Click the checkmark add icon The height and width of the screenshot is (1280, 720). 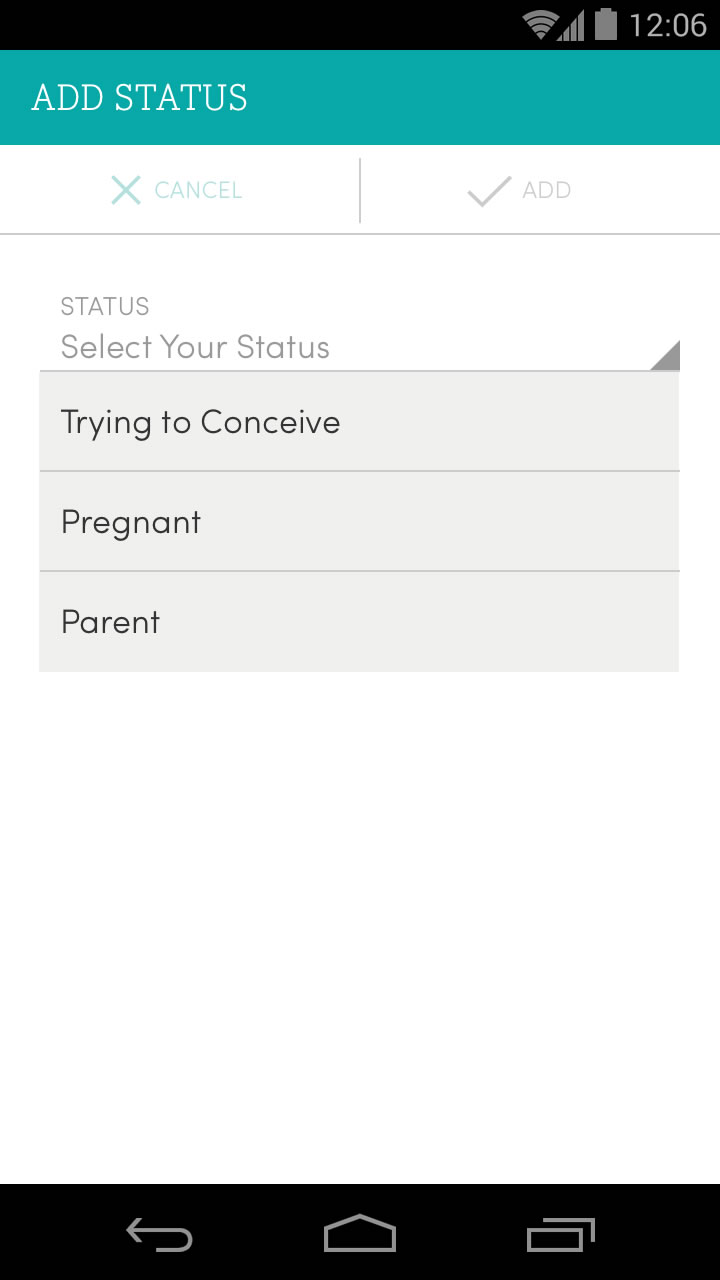click(x=487, y=190)
